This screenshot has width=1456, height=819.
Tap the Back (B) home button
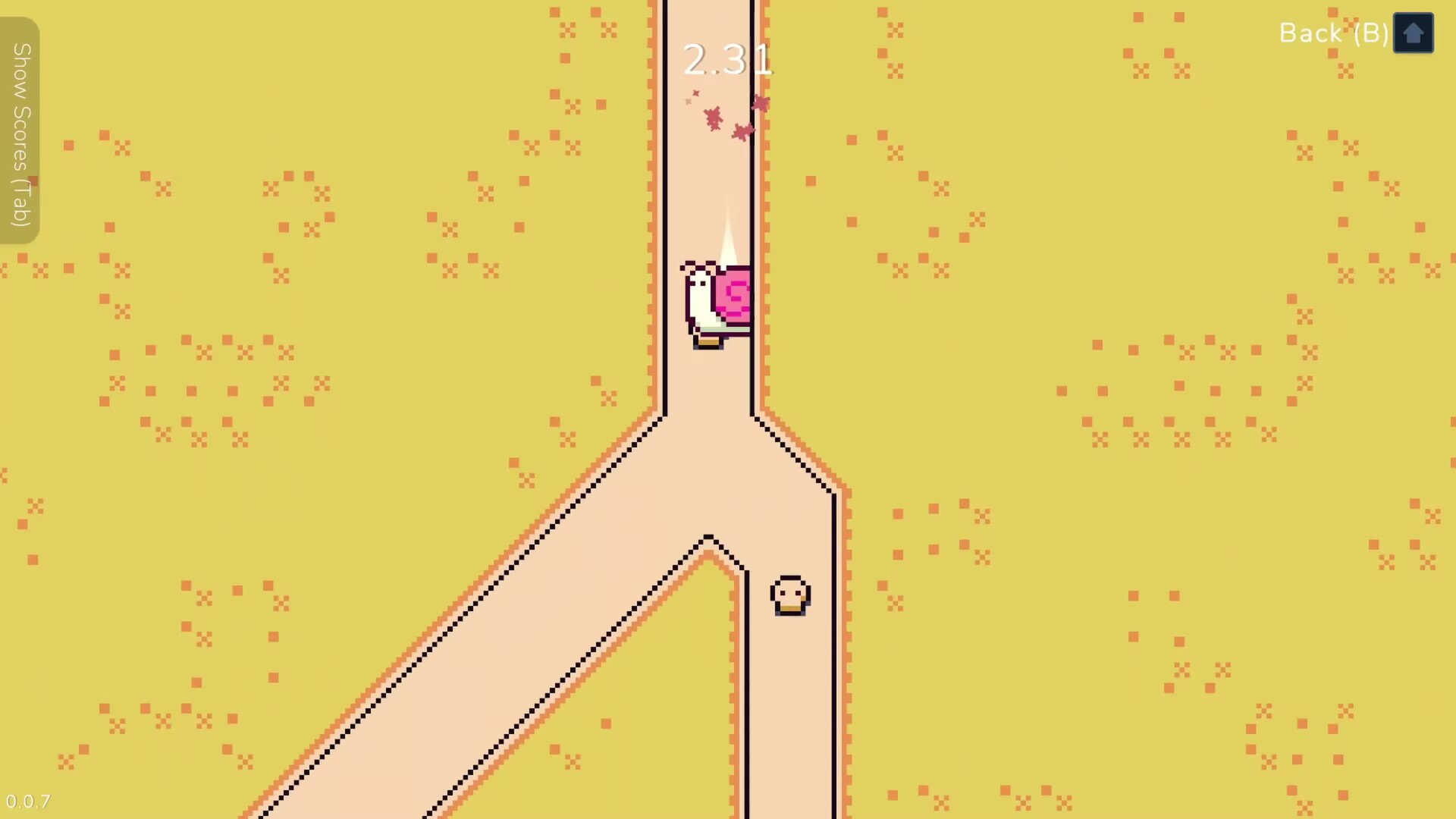coord(1412,33)
